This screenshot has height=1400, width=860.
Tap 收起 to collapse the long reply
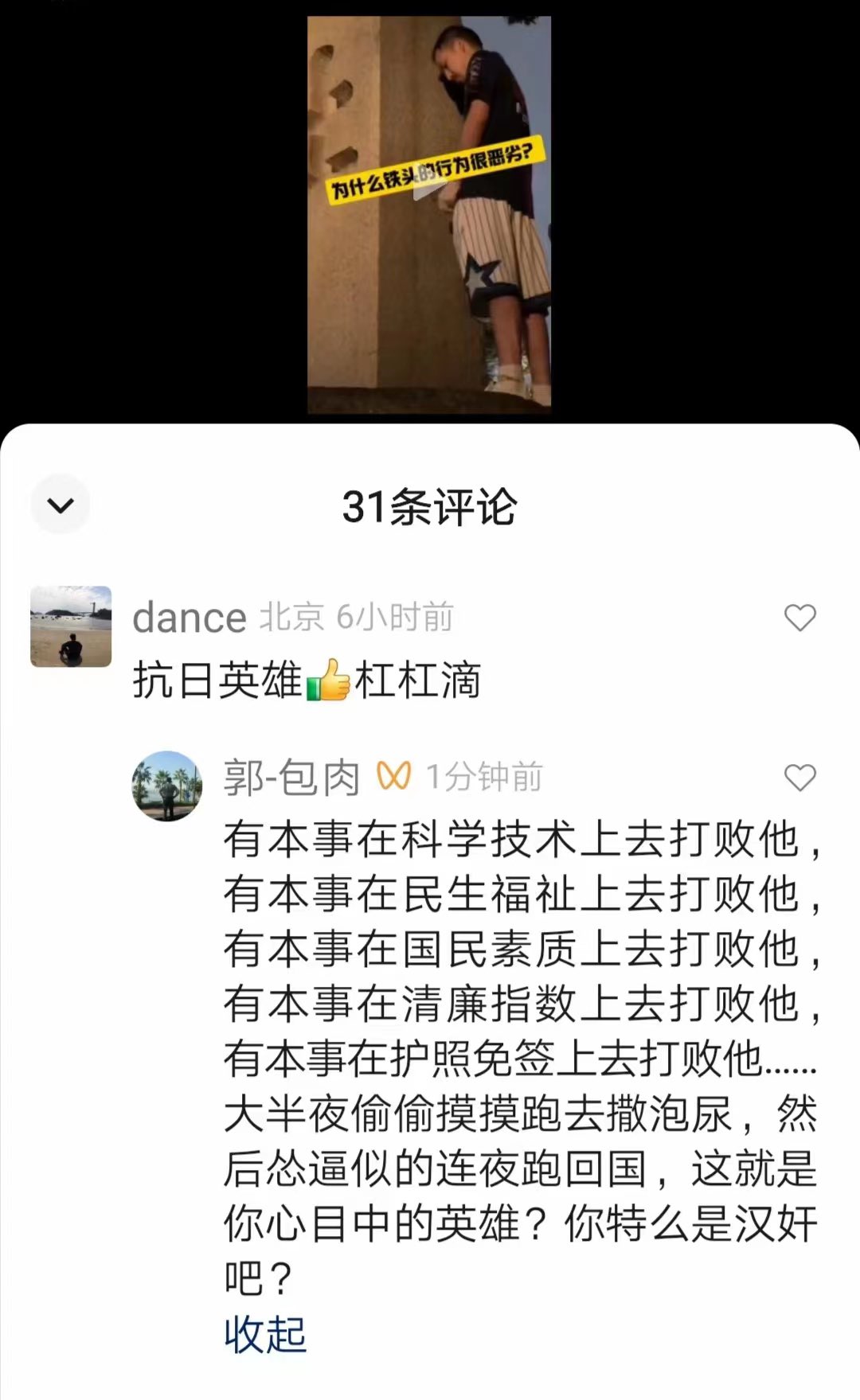click(x=265, y=1334)
